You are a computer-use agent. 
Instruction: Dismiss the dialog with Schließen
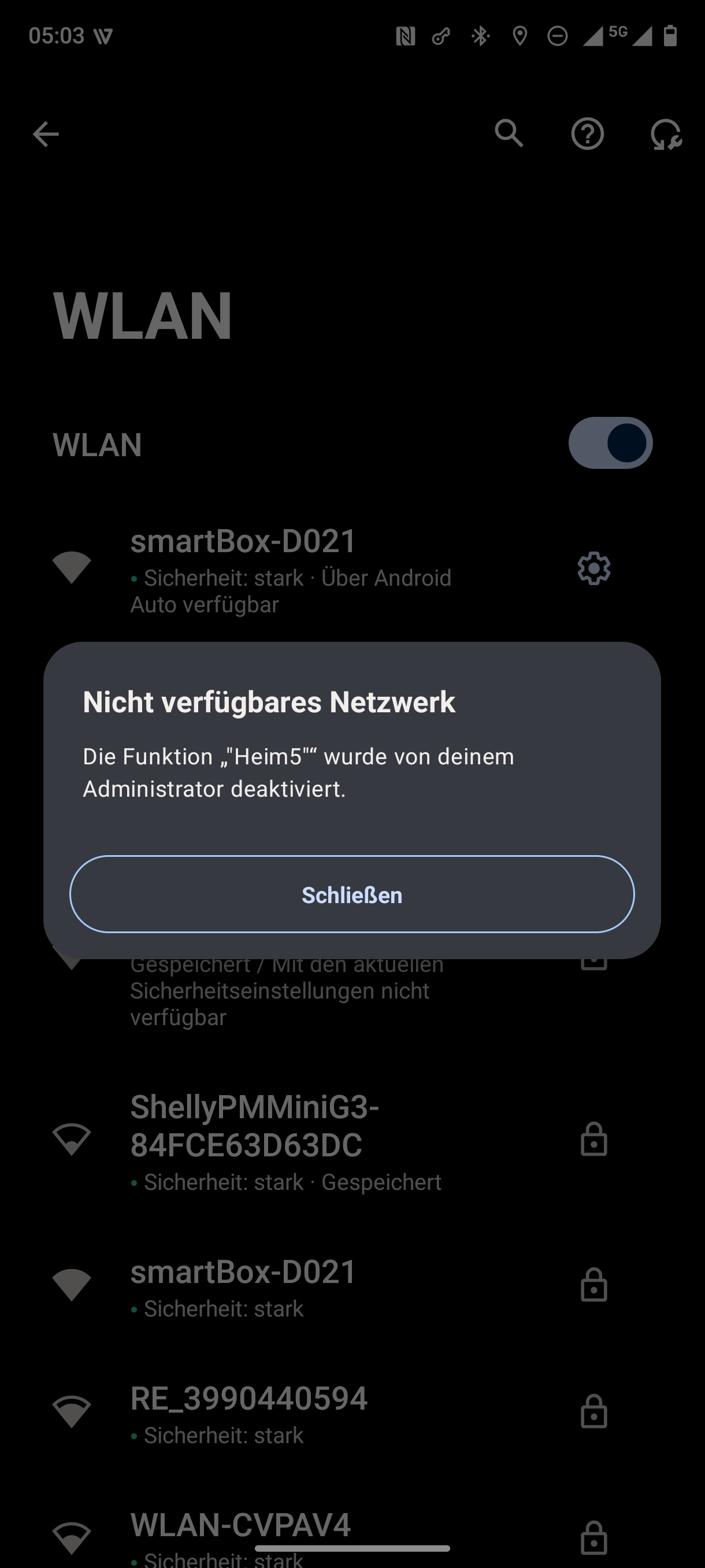pos(351,894)
